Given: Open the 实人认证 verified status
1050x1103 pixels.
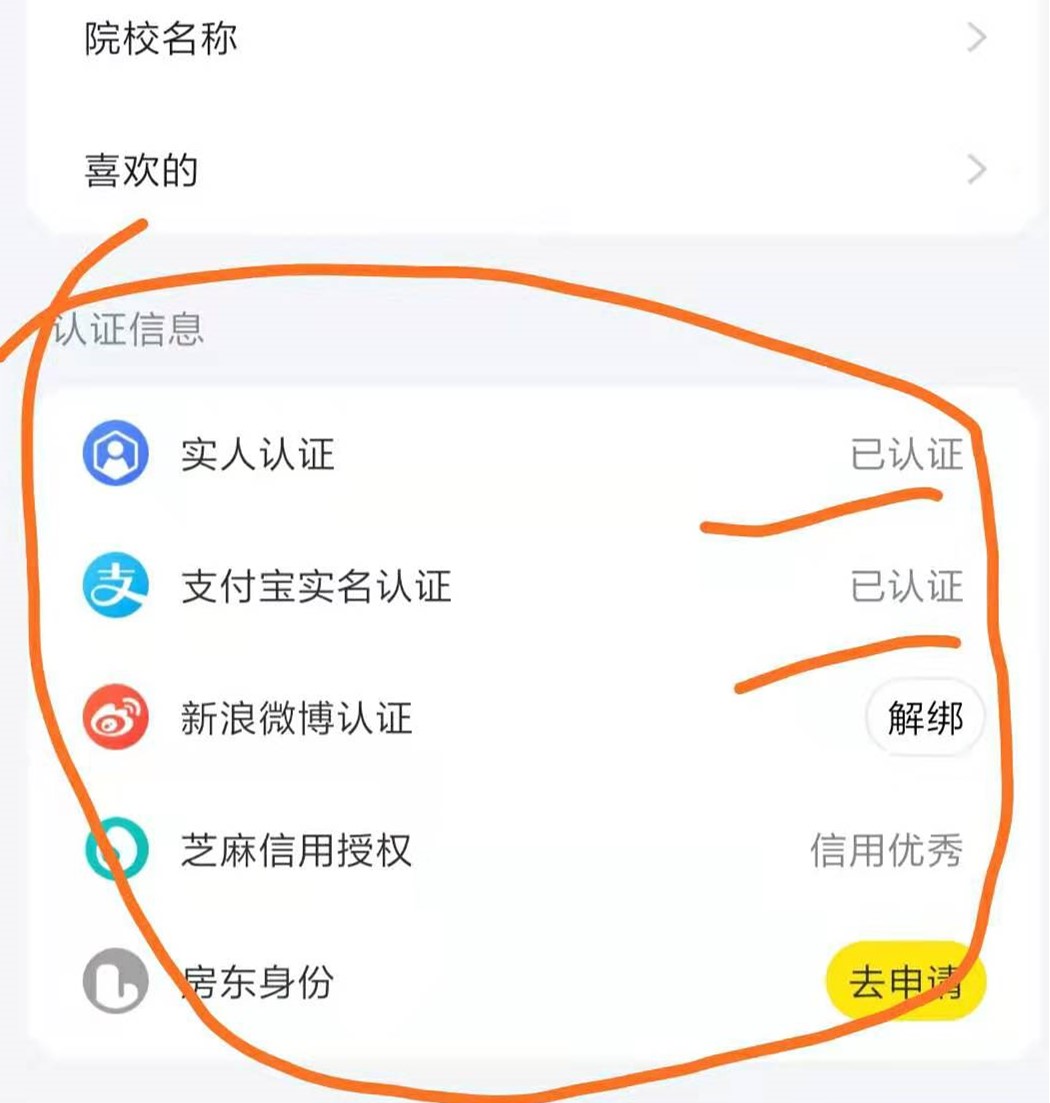Looking at the screenshot, I should [906, 453].
